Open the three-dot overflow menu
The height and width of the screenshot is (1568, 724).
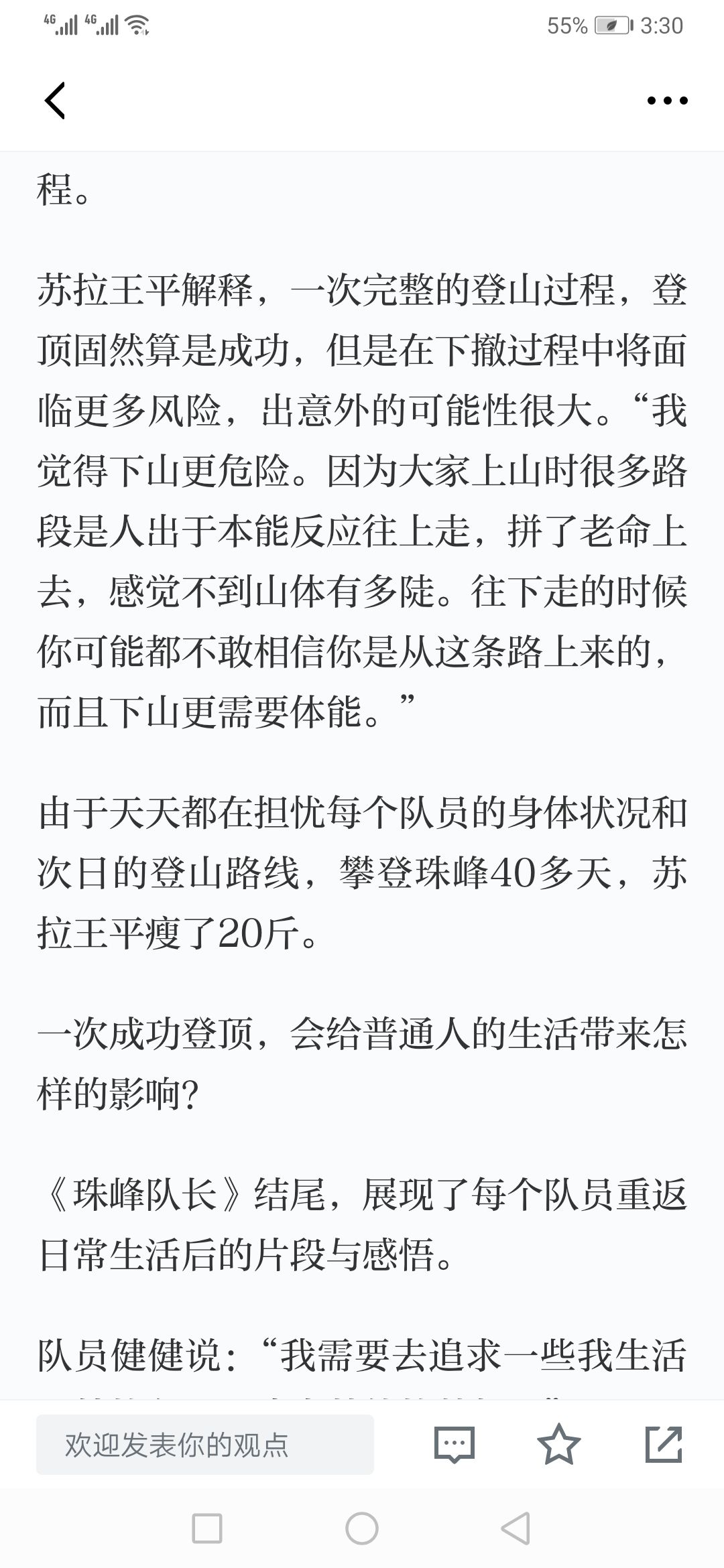click(667, 101)
